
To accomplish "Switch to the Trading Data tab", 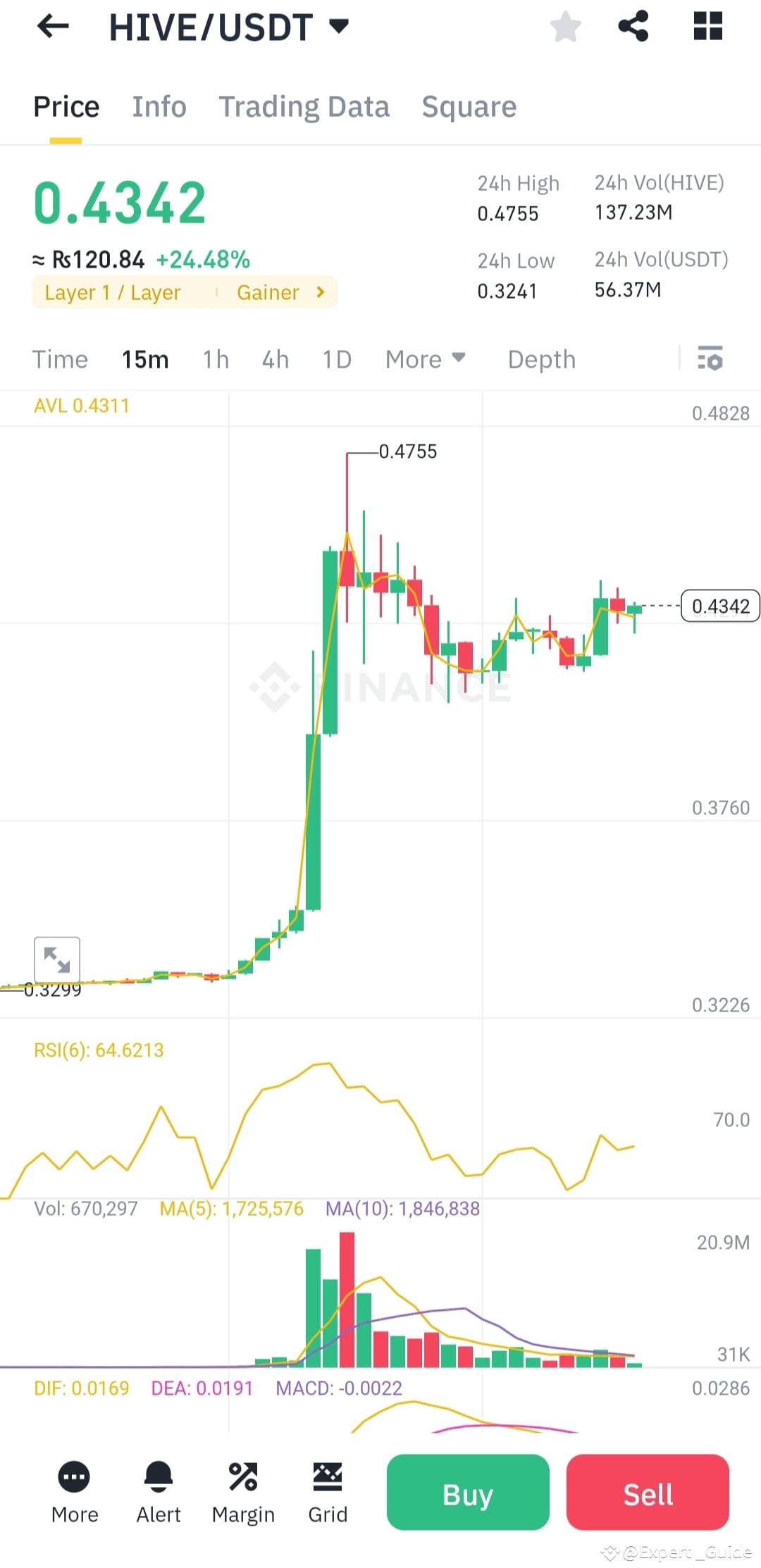I will coord(304,106).
